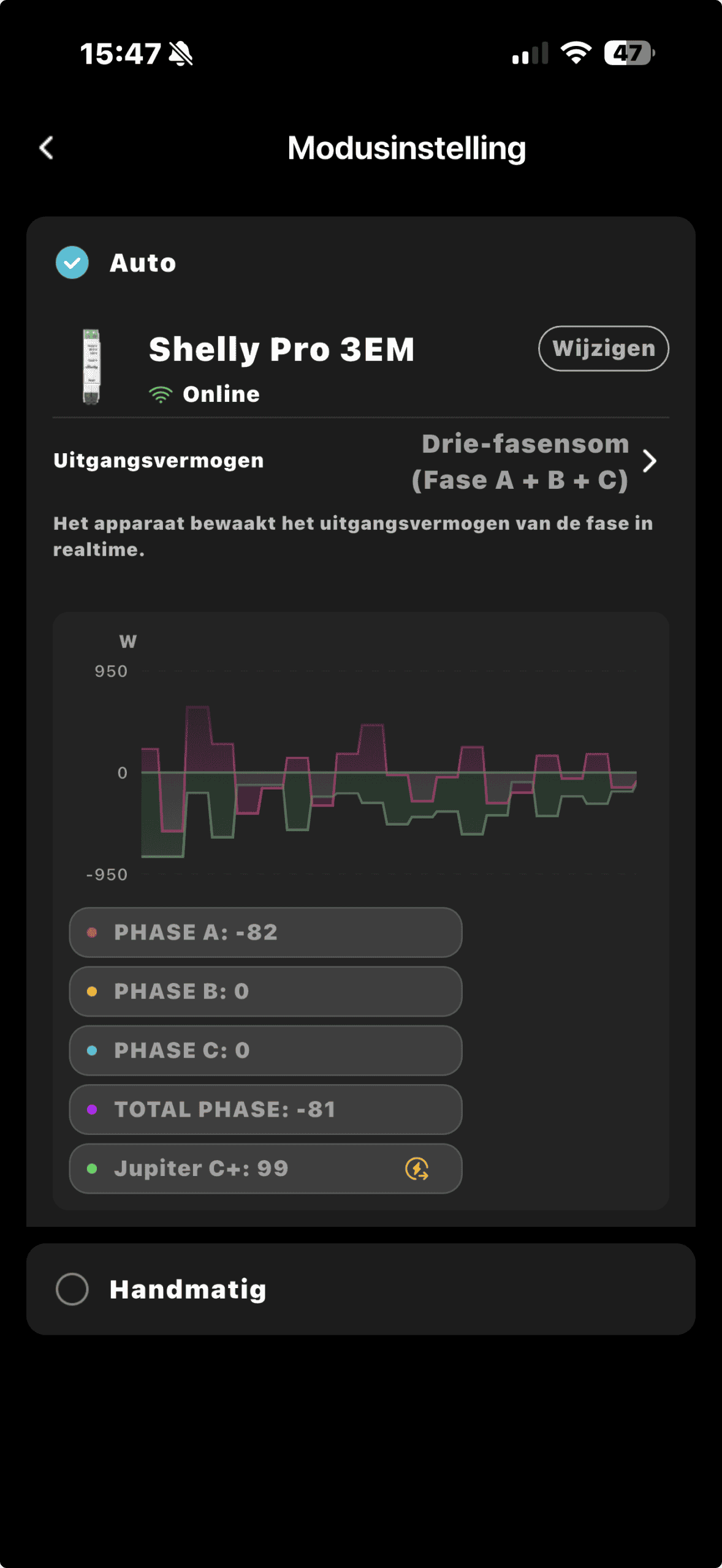
Task: Select the Auto mode option
Action: coord(72,263)
